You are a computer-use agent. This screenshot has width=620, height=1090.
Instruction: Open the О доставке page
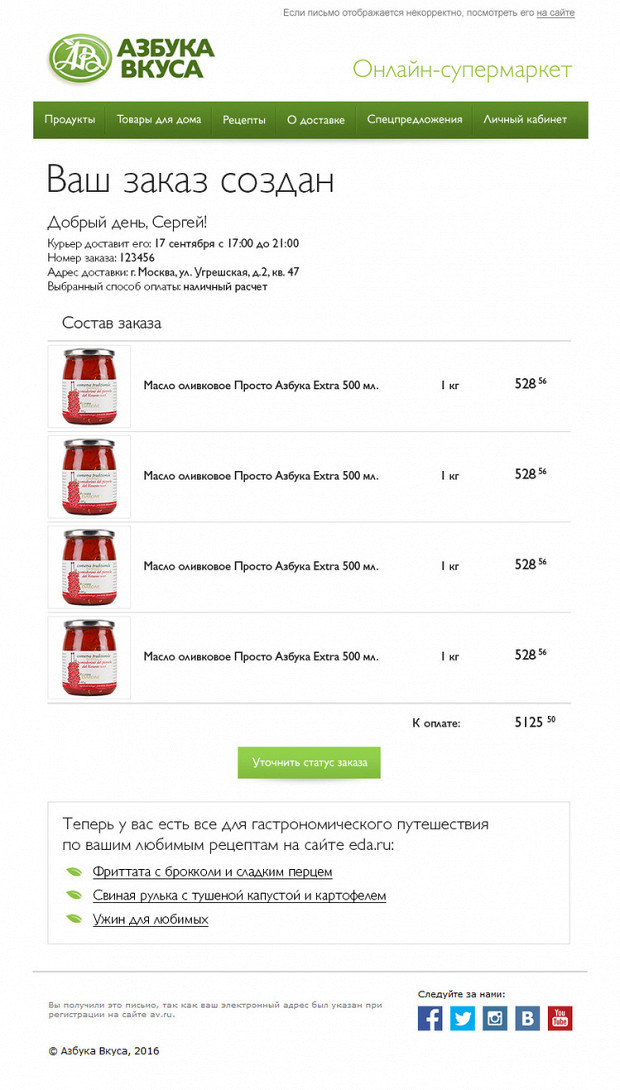[315, 120]
